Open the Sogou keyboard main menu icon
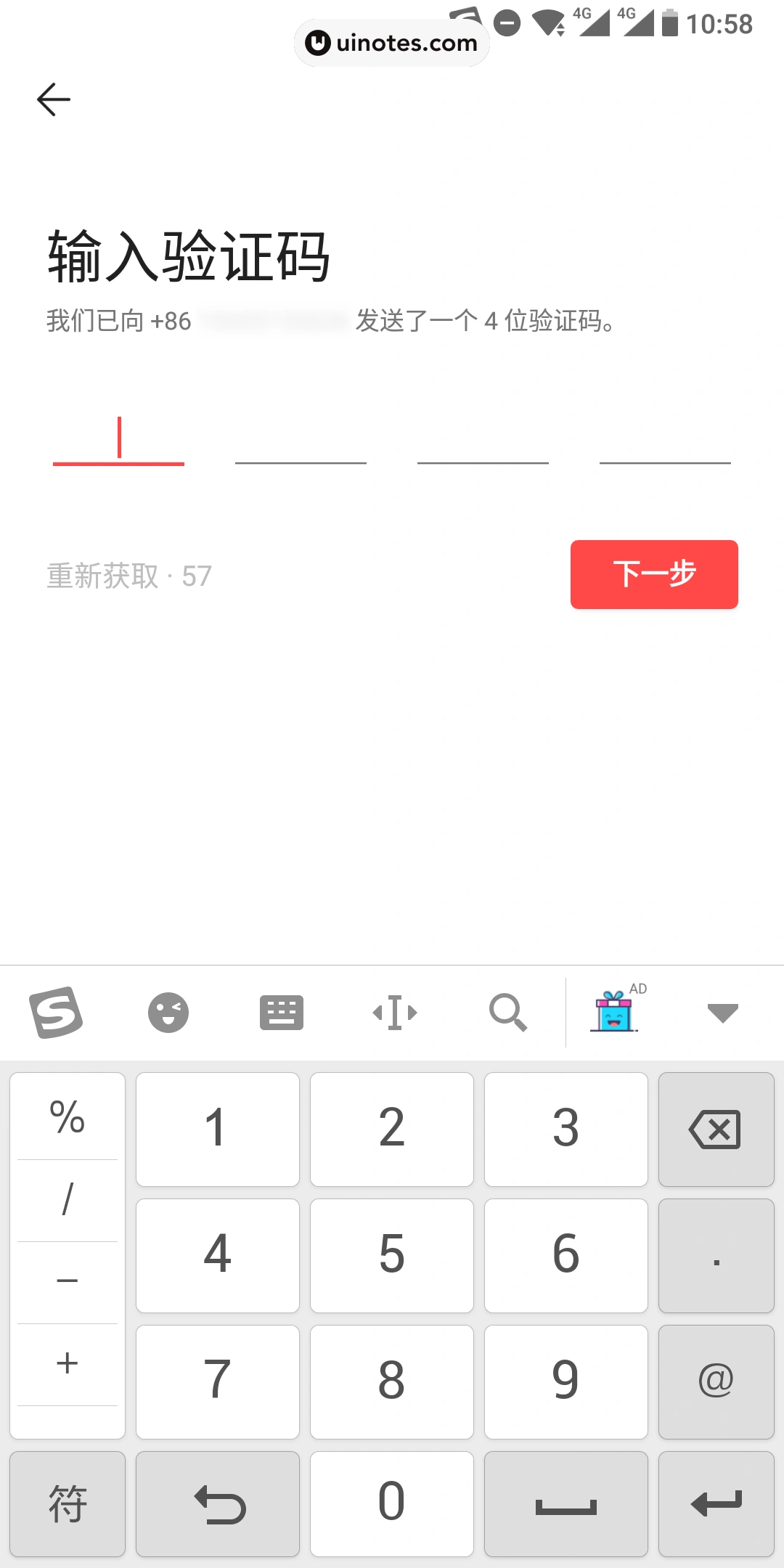This screenshot has height=1568, width=784. click(57, 1012)
